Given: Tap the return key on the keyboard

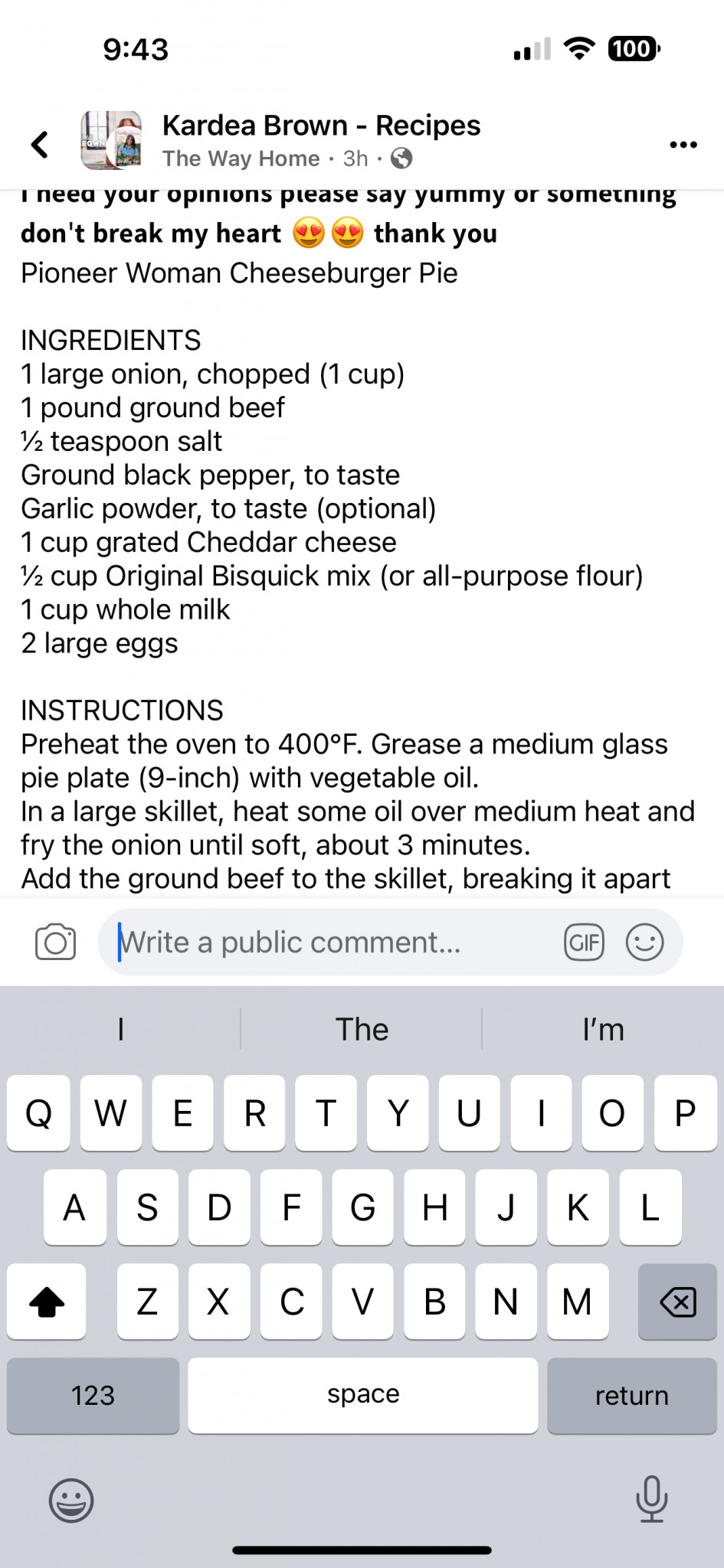Looking at the screenshot, I should [631, 1395].
